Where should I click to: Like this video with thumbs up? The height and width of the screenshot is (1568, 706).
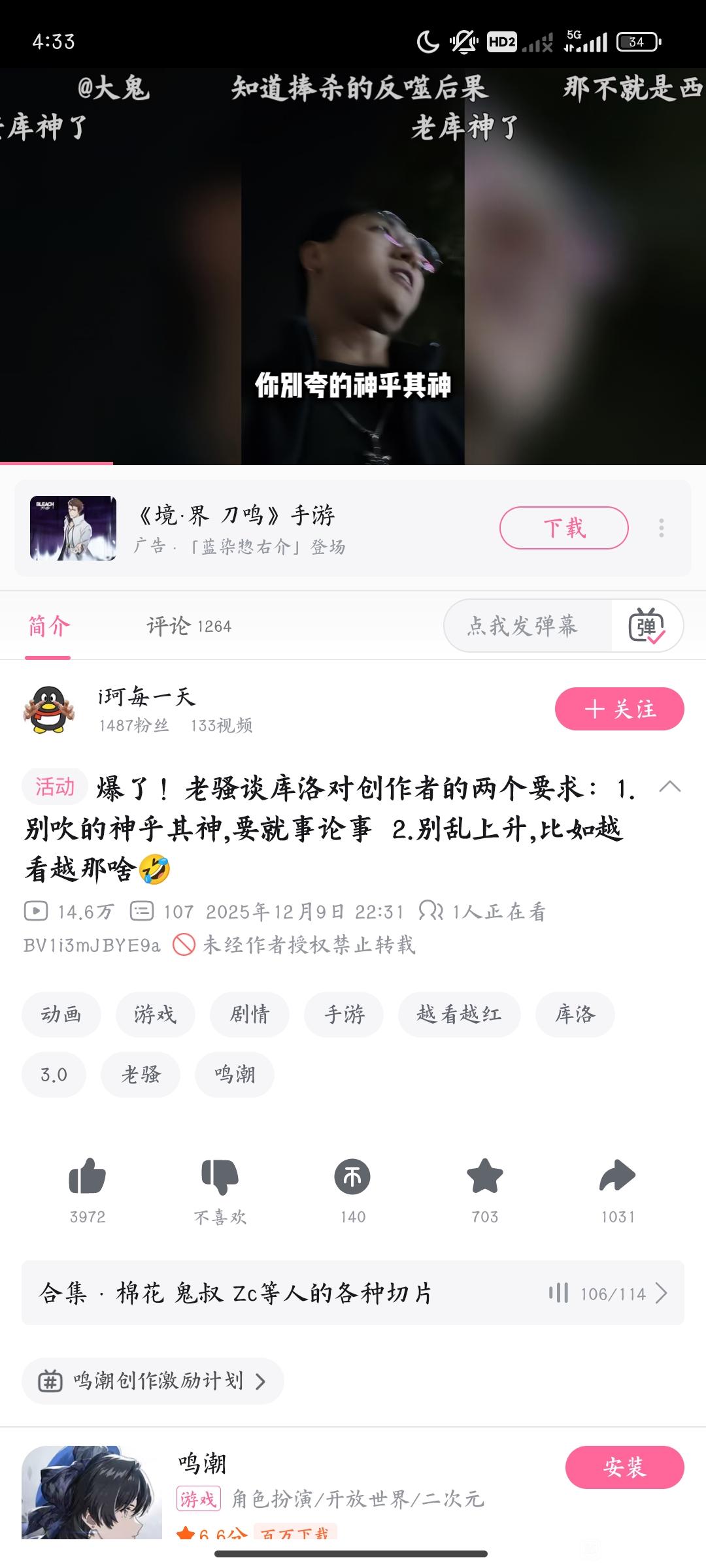point(88,1177)
